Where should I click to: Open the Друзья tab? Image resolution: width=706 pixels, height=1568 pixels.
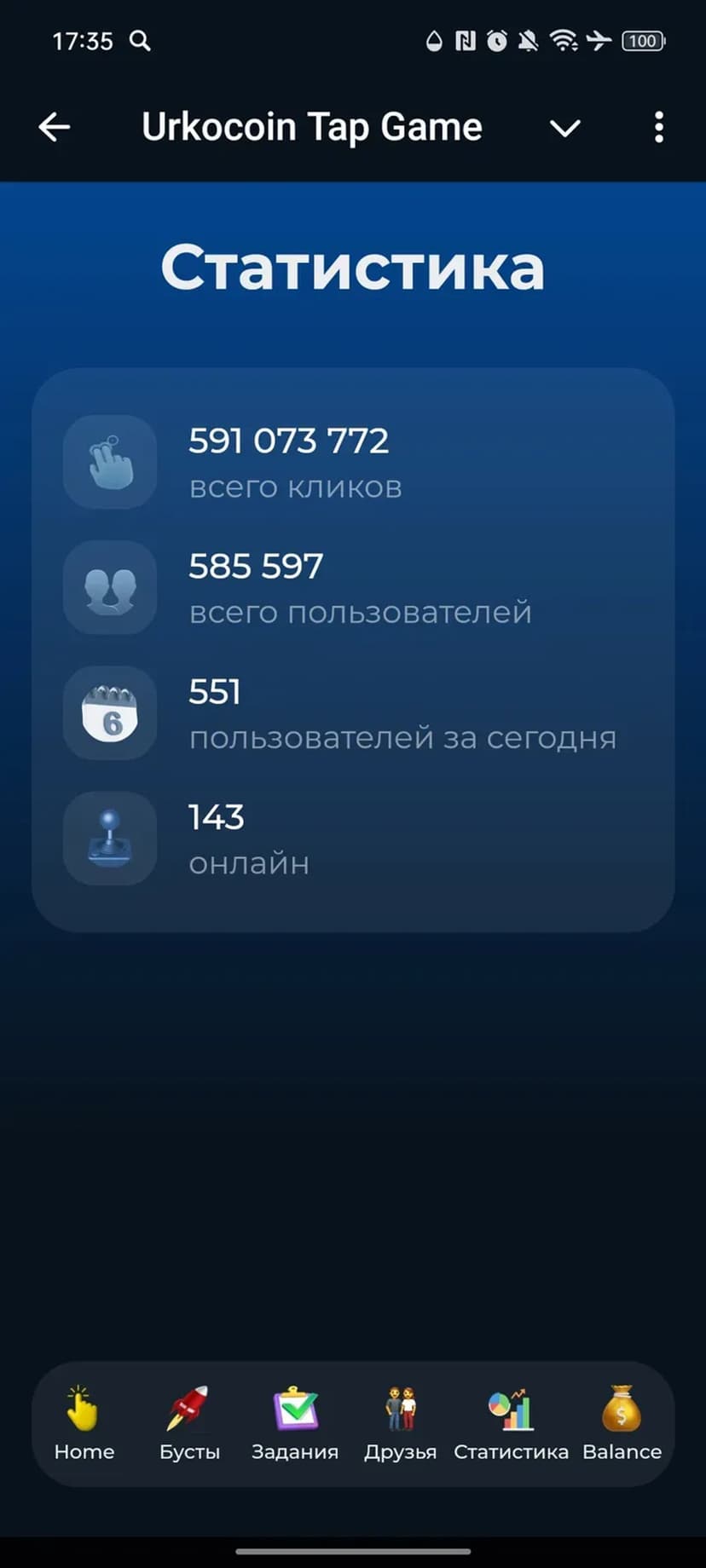click(400, 1423)
